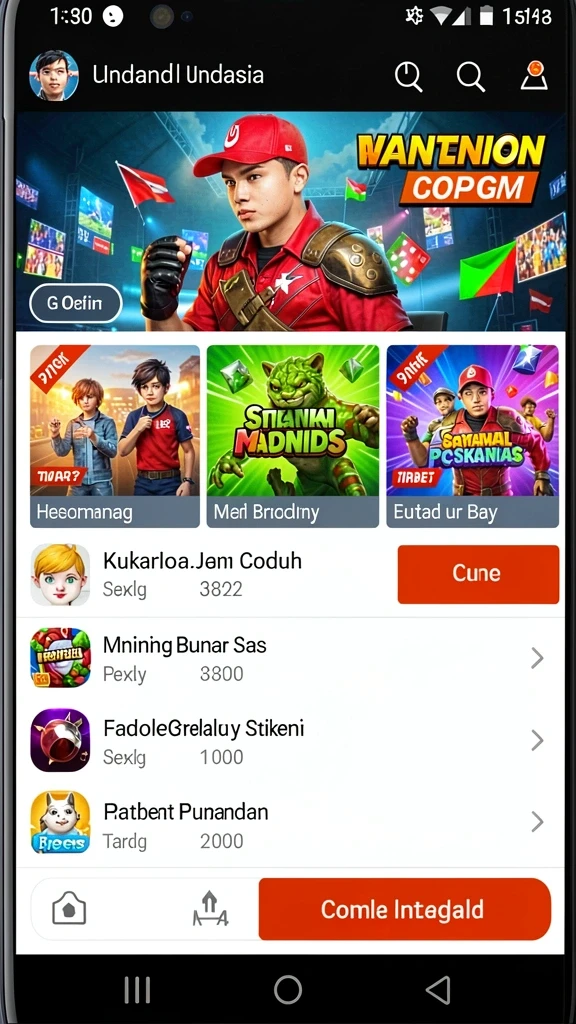Go back using the system back button

438,989
